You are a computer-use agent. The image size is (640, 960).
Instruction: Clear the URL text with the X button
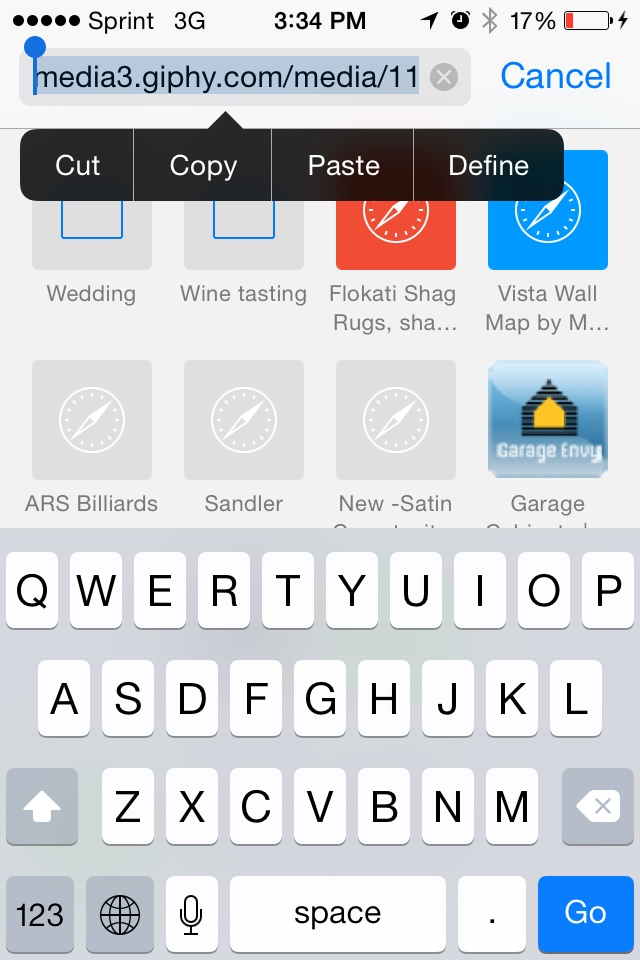coord(444,76)
